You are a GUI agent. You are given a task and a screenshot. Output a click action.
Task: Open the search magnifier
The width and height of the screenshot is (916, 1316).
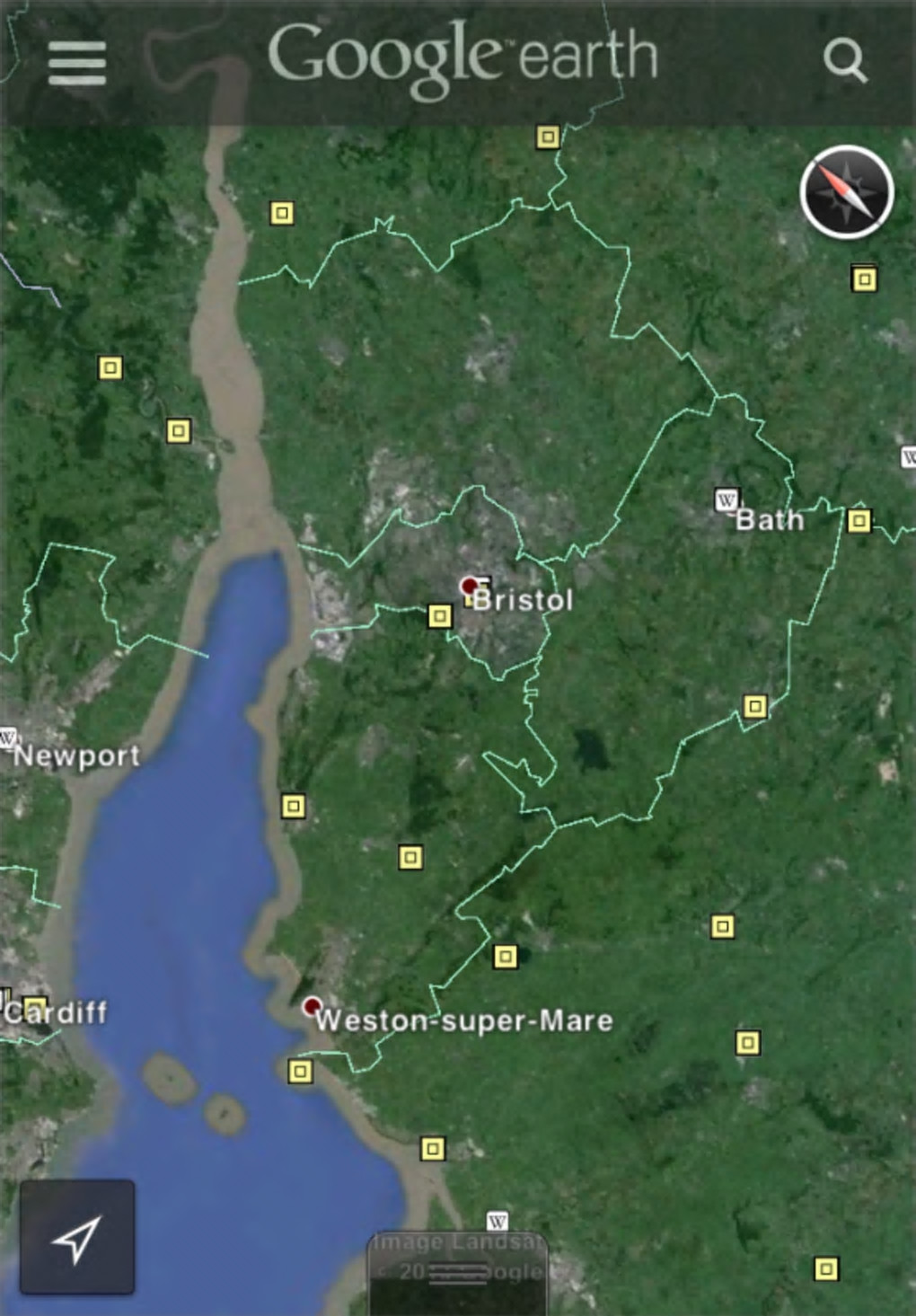pos(844,60)
